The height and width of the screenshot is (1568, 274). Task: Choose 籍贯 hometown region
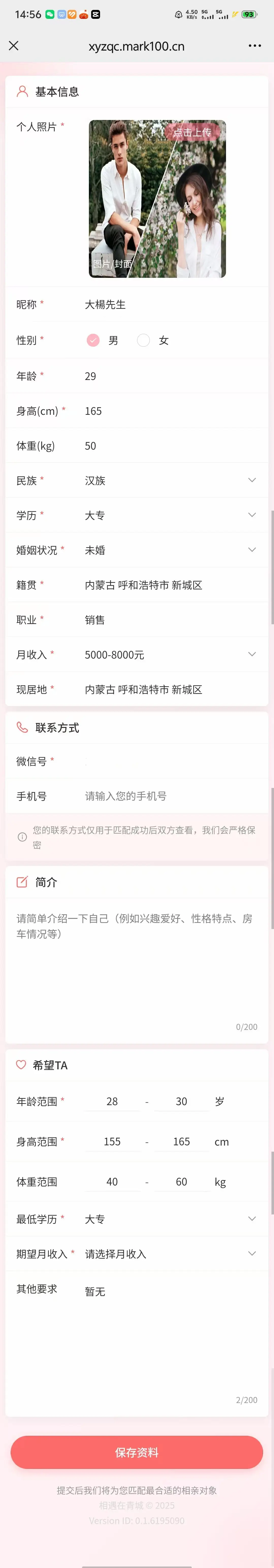pyautogui.click(x=170, y=585)
